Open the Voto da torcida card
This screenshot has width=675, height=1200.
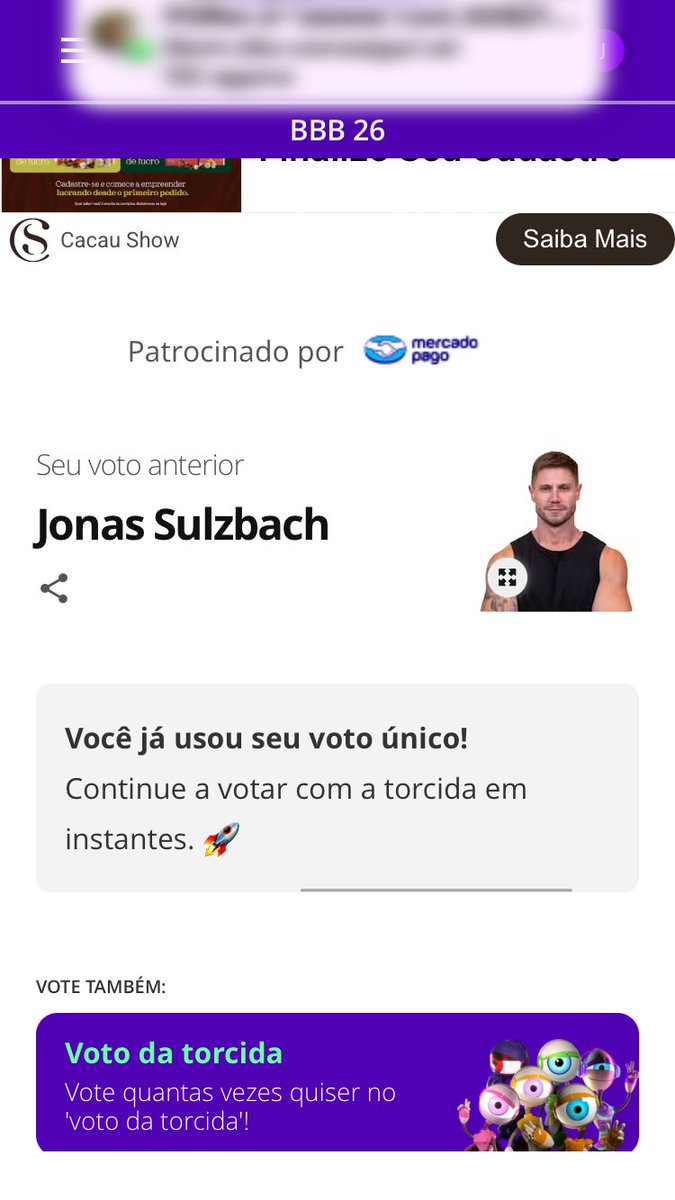point(337,1082)
